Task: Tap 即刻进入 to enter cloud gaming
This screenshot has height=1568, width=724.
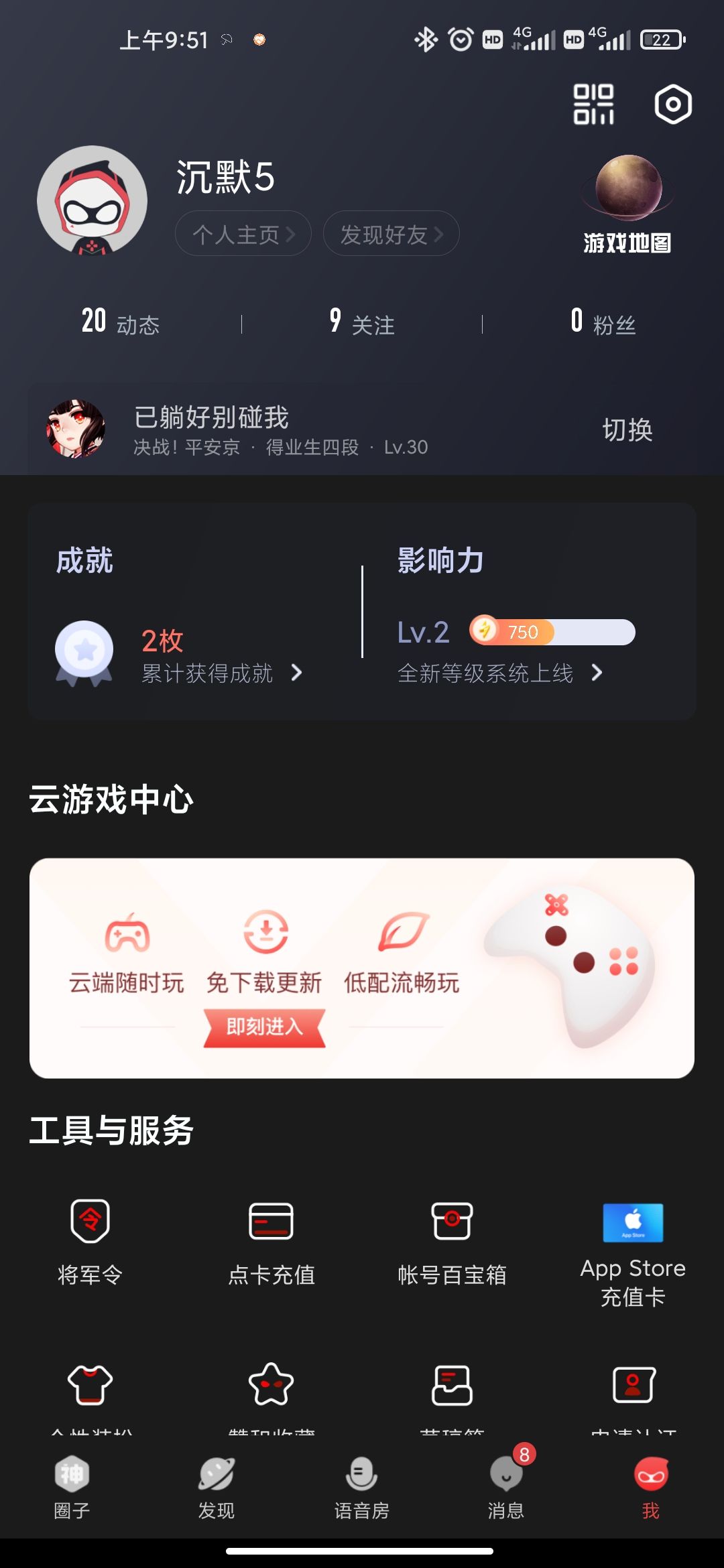Action: click(x=265, y=1026)
